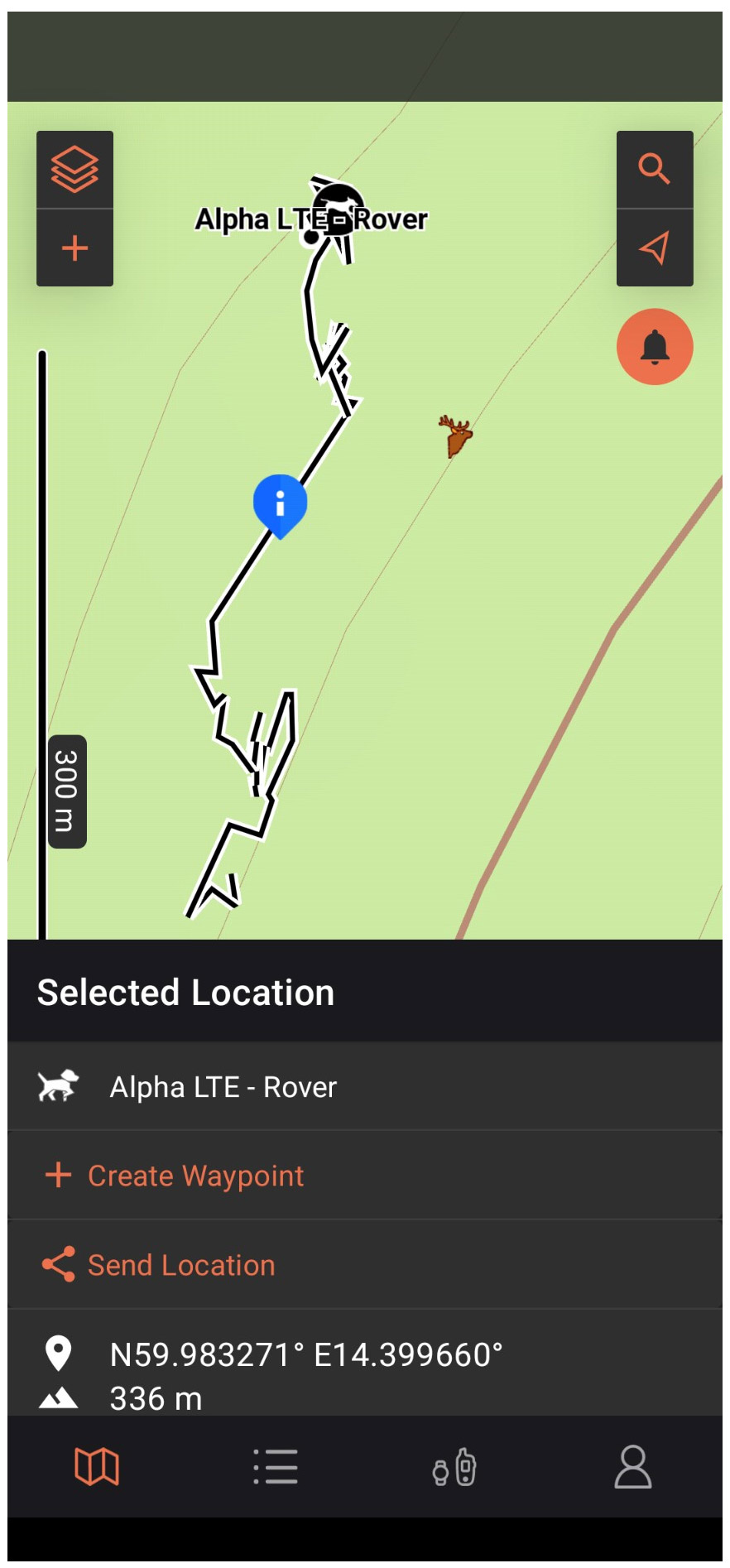Open the devices tab

coord(454,1467)
